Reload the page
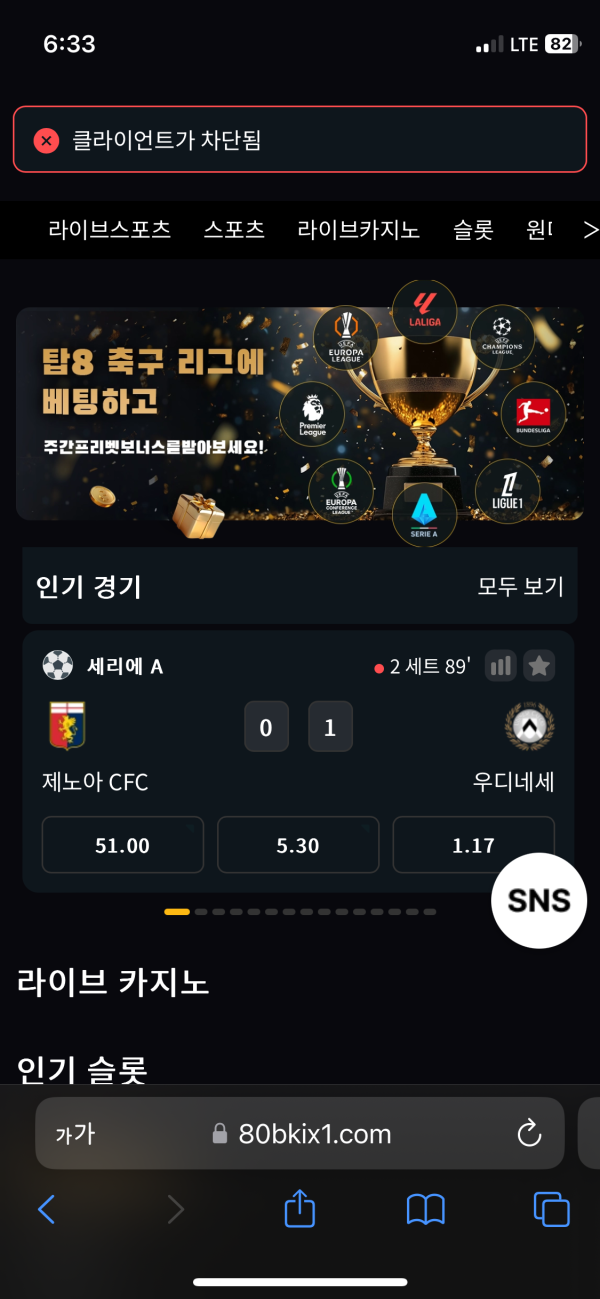This screenshot has height=1299, width=600. (528, 1133)
